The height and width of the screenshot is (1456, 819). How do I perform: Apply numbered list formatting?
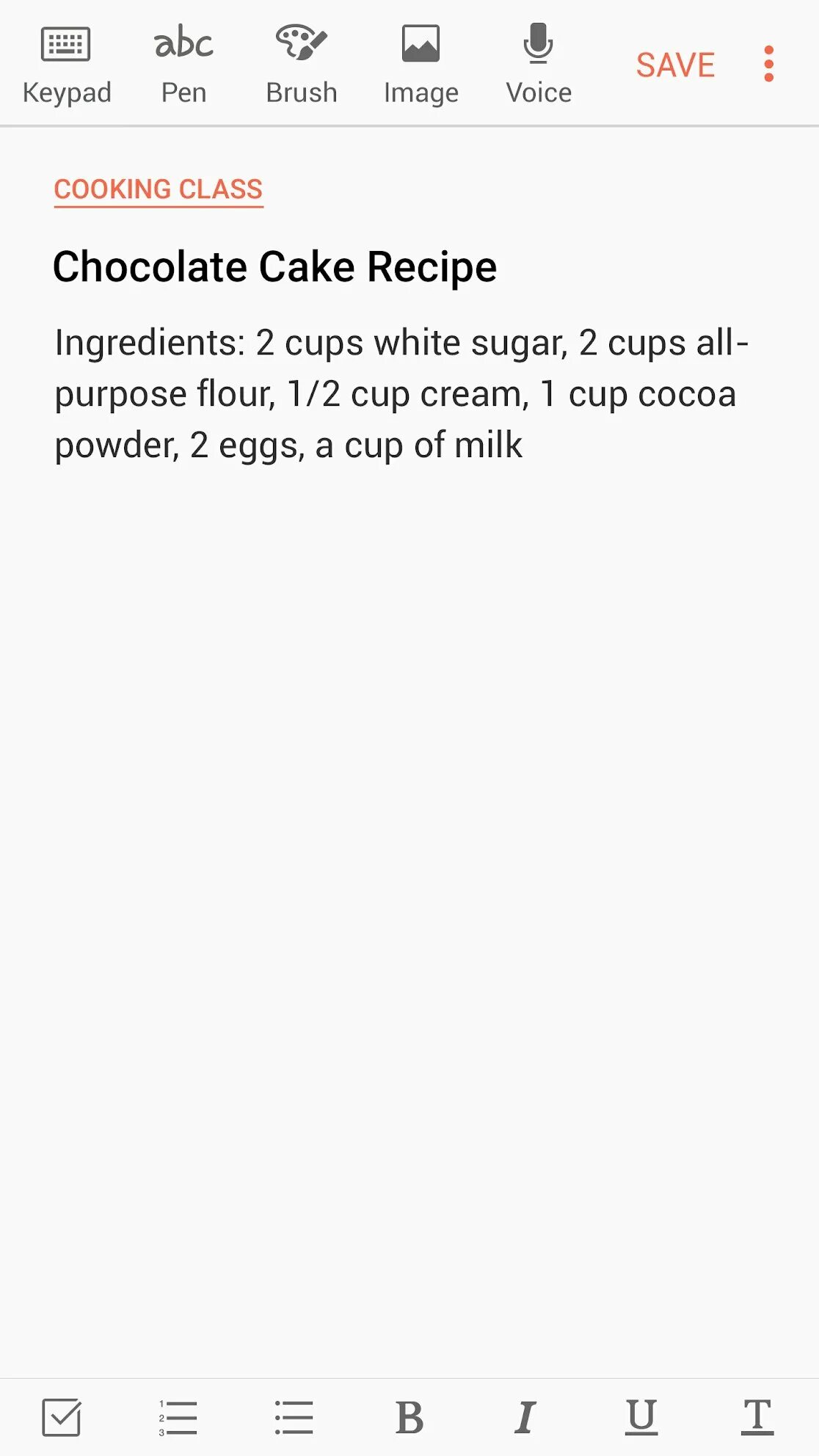tap(178, 1417)
